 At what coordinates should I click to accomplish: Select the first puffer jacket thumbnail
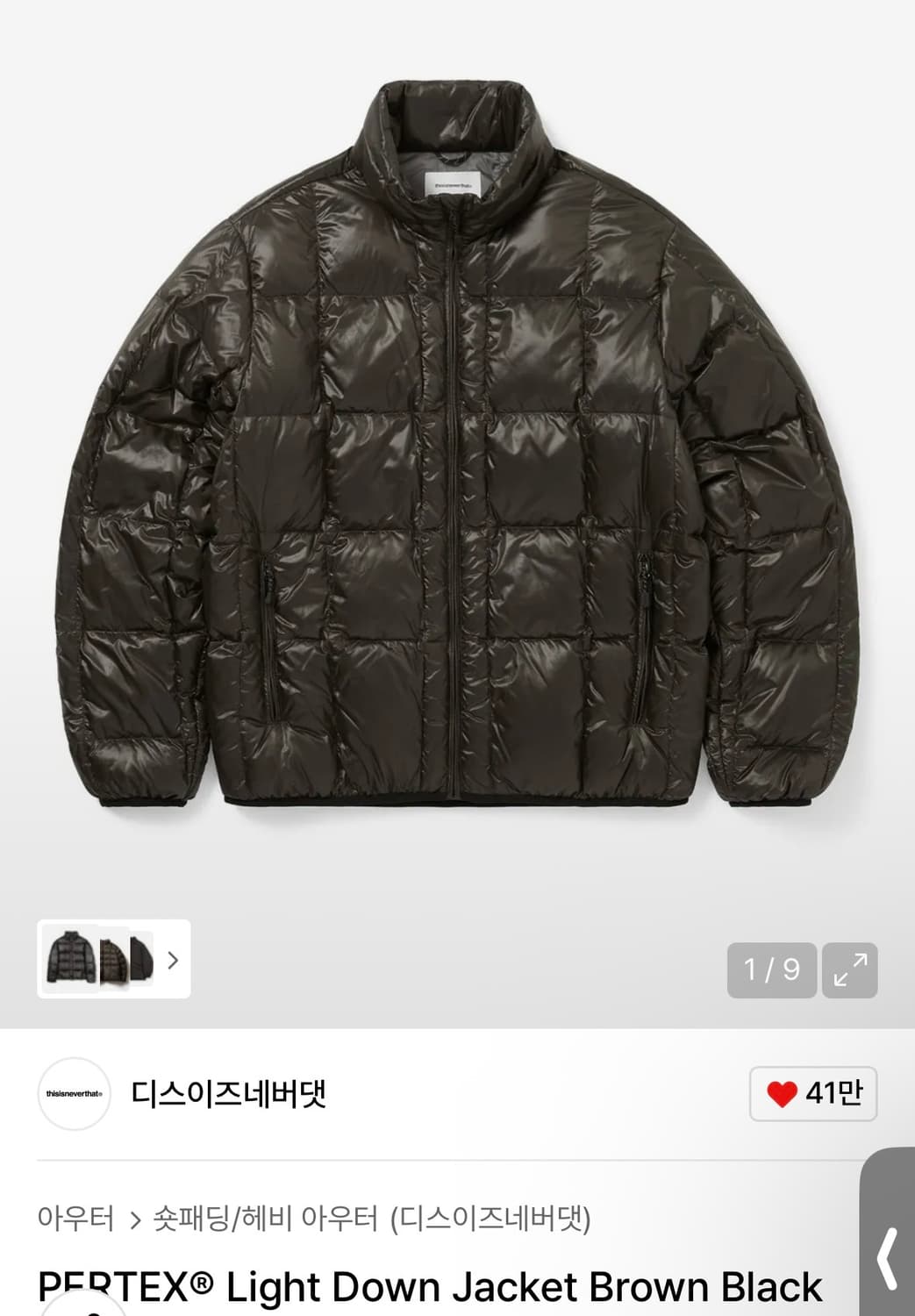(x=69, y=962)
